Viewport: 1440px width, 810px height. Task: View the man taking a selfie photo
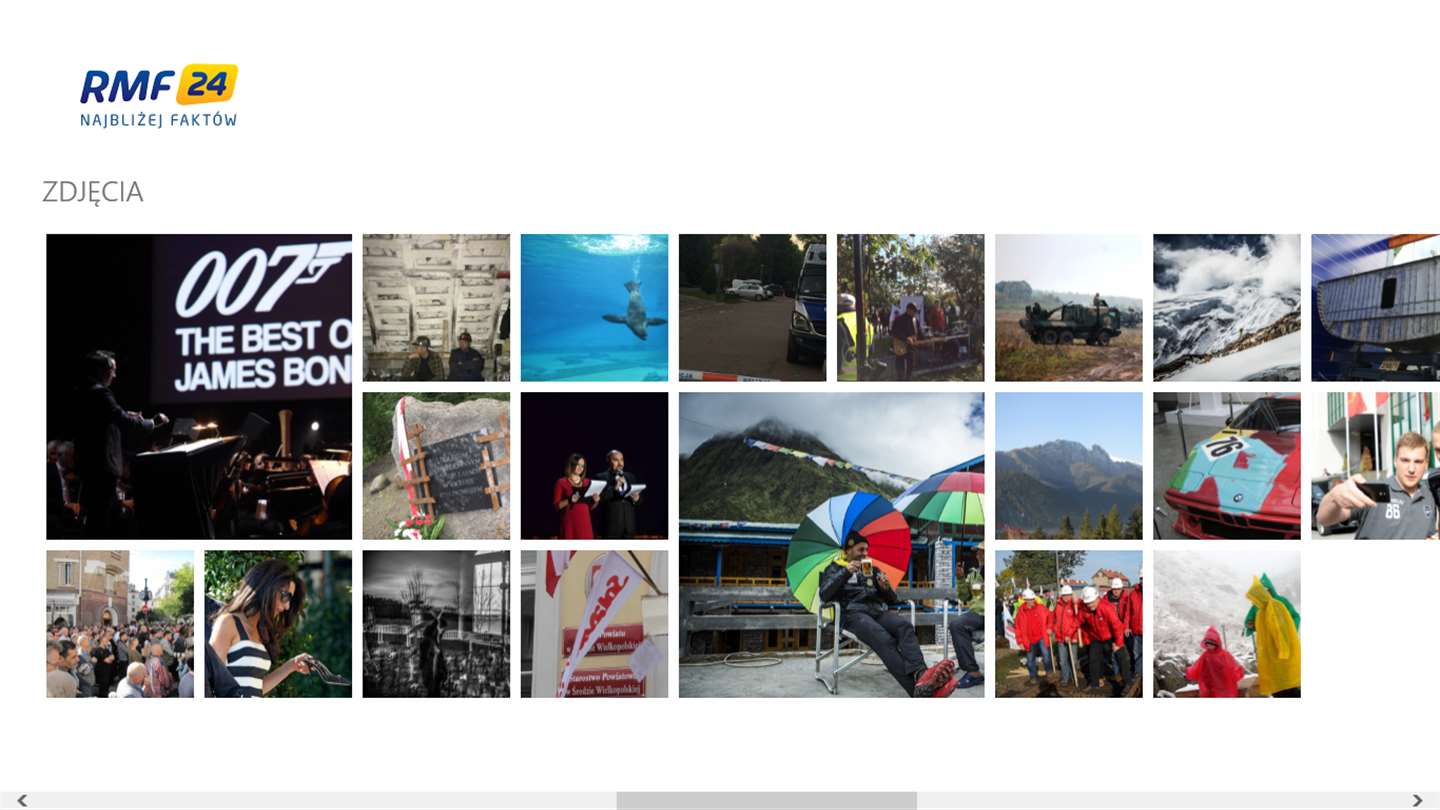pos(1376,466)
